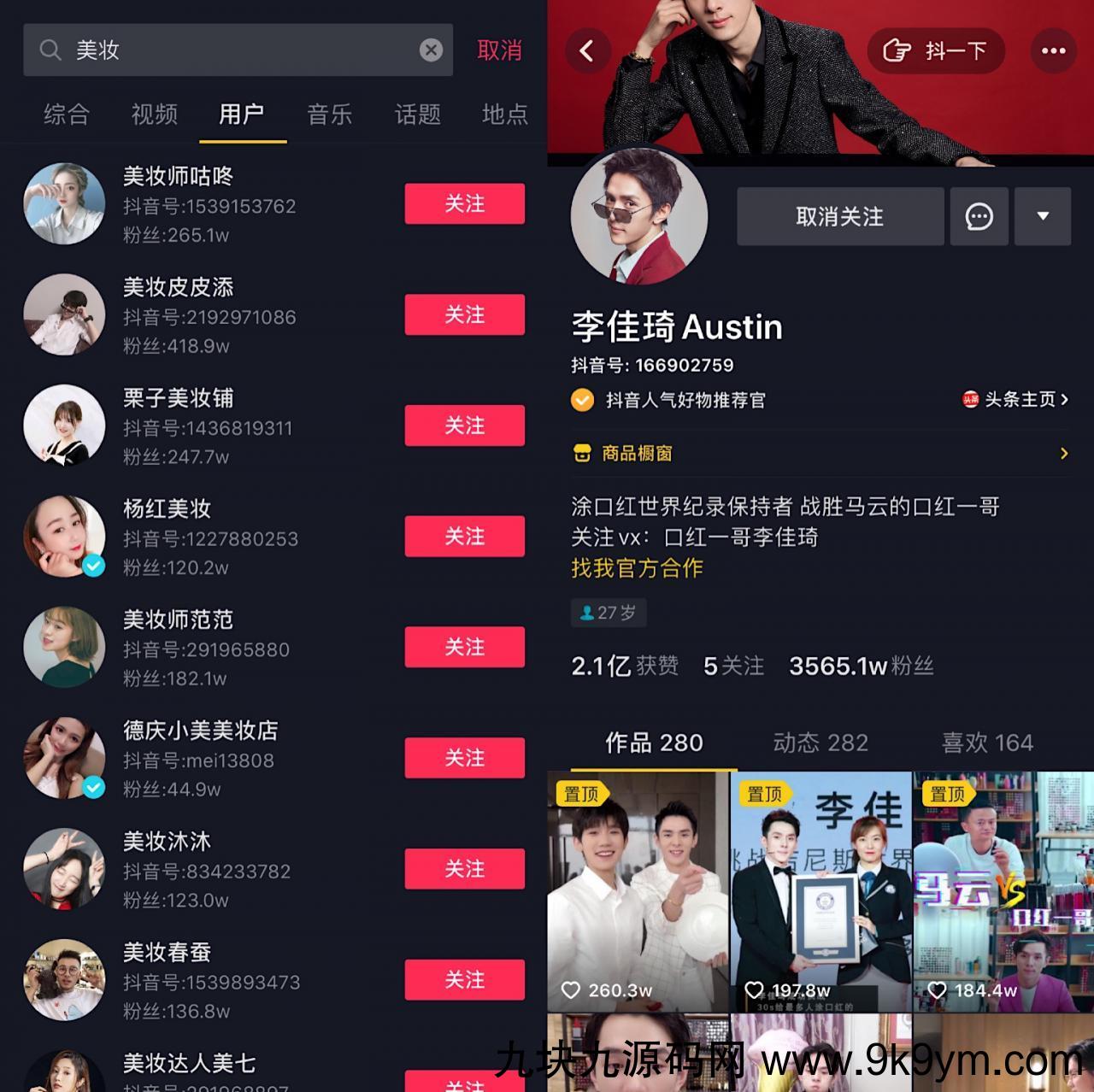Viewport: 1094px width, 1092px height.
Task: Switch to the 动态 282 tab
Action: (820, 743)
